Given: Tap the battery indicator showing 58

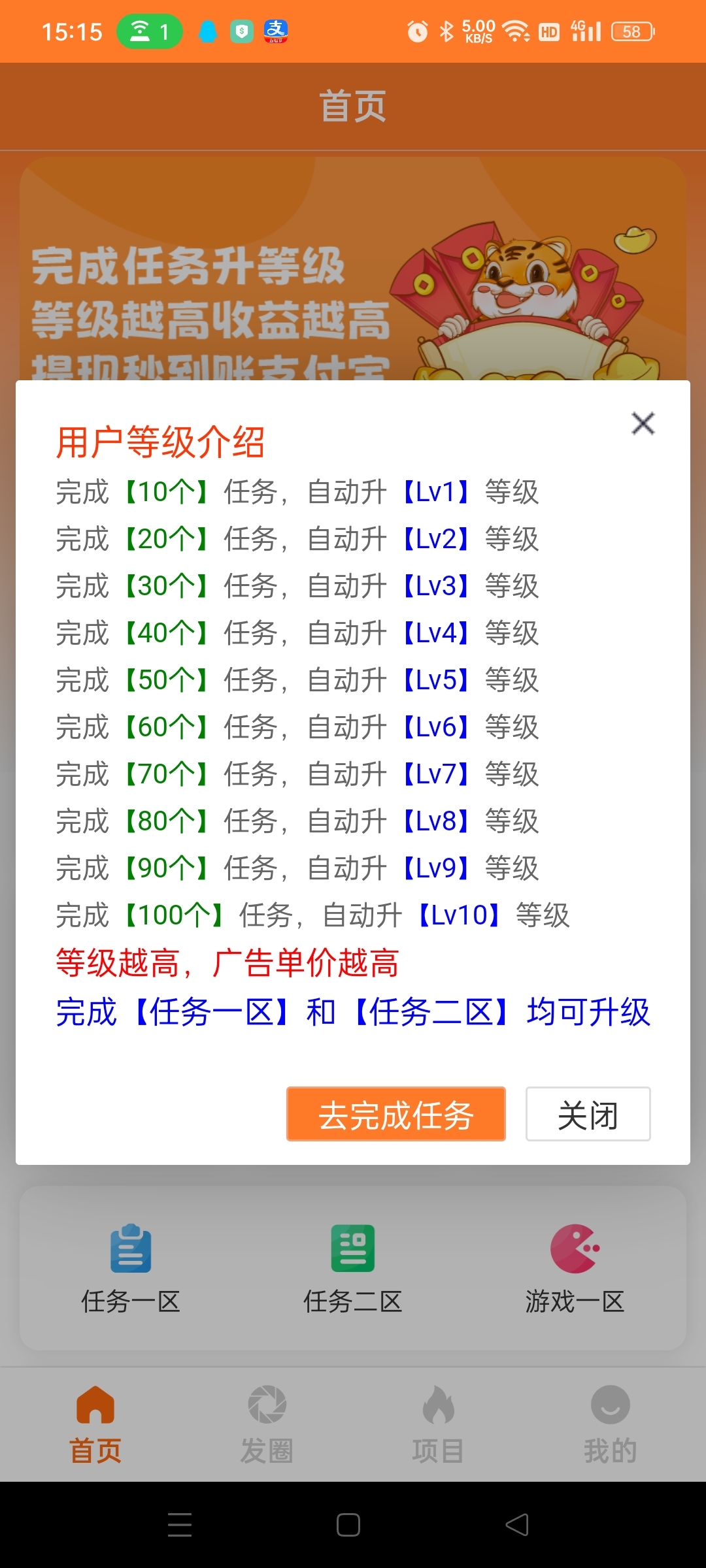Looking at the screenshot, I should click(x=632, y=31).
